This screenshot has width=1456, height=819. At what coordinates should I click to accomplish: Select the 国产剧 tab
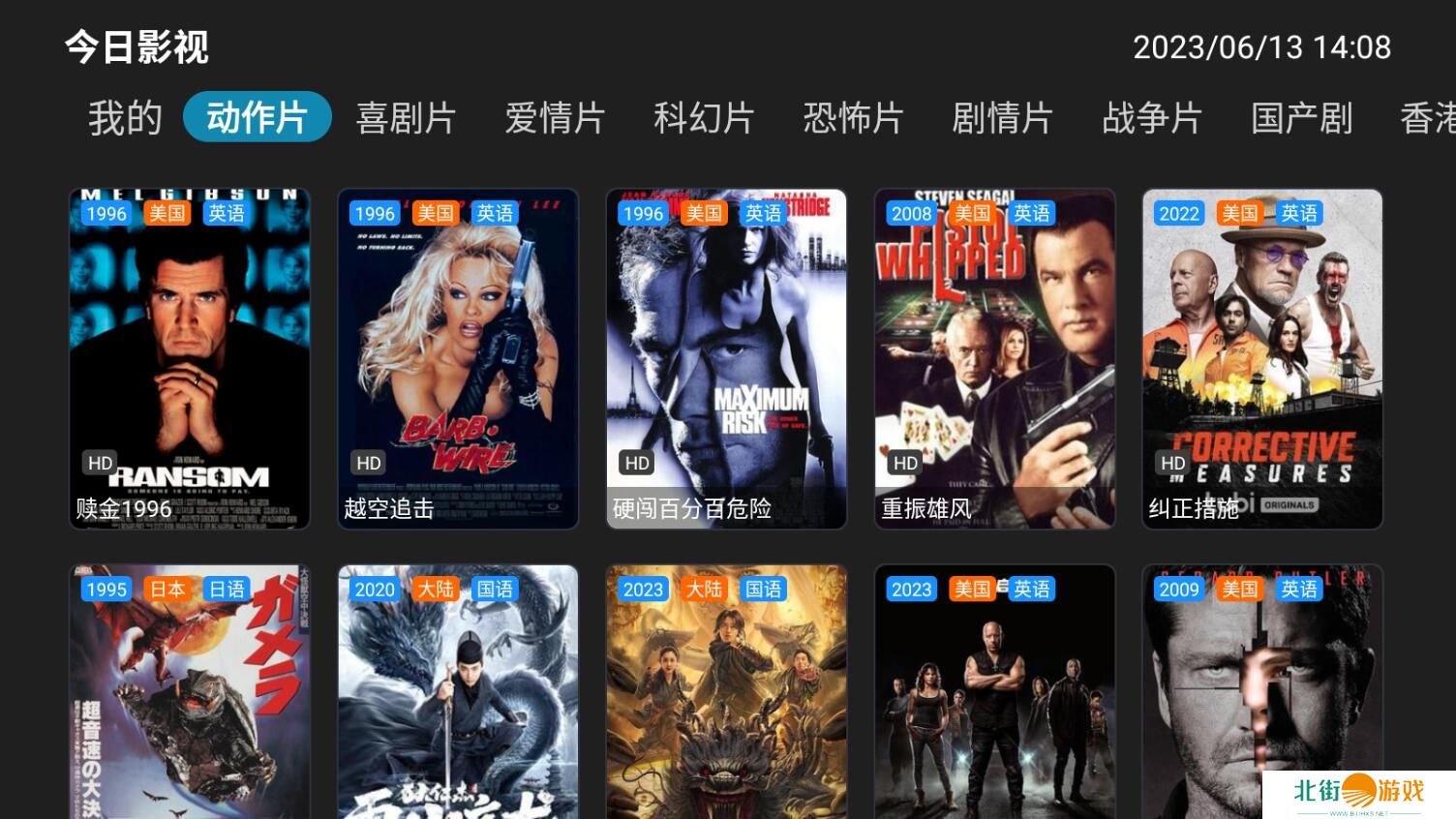[x=1301, y=118]
